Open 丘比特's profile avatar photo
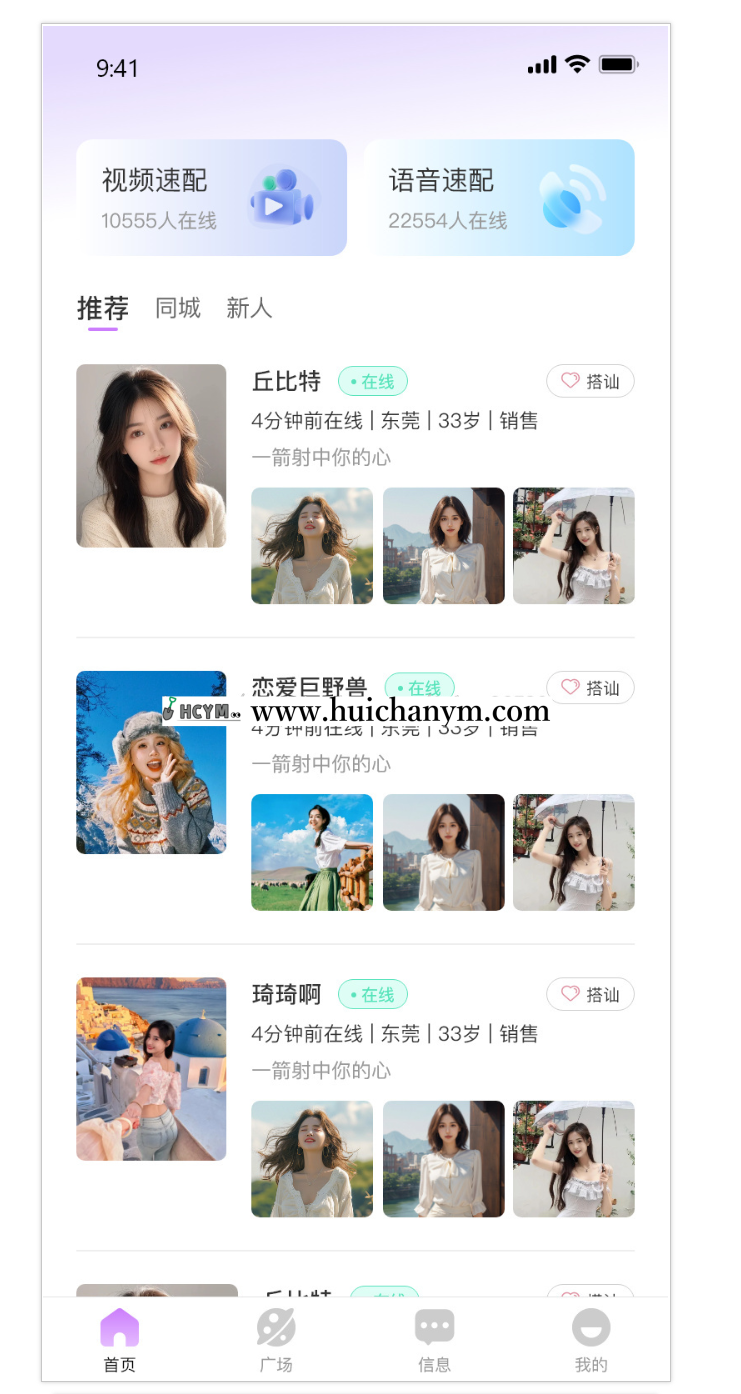Screen dimensions: 741x1394 [151, 455]
